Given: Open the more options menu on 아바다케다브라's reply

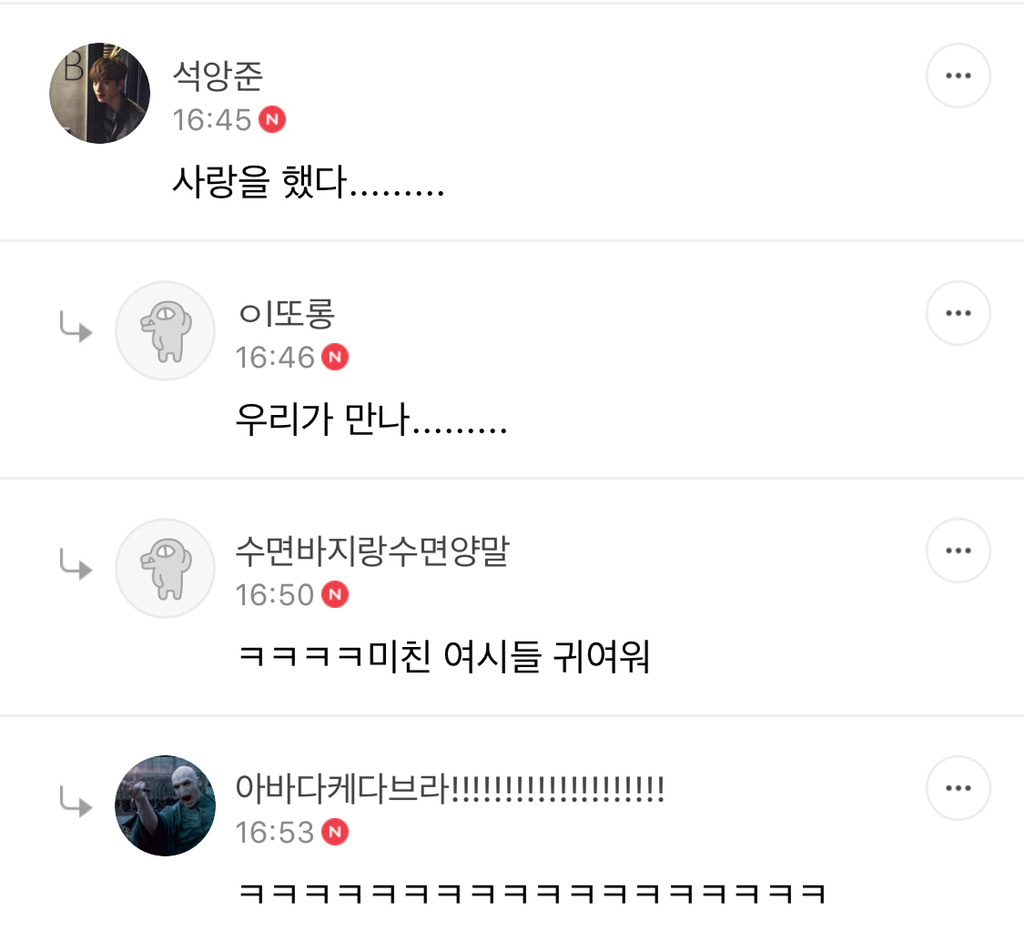Looking at the screenshot, I should [x=958, y=788].
